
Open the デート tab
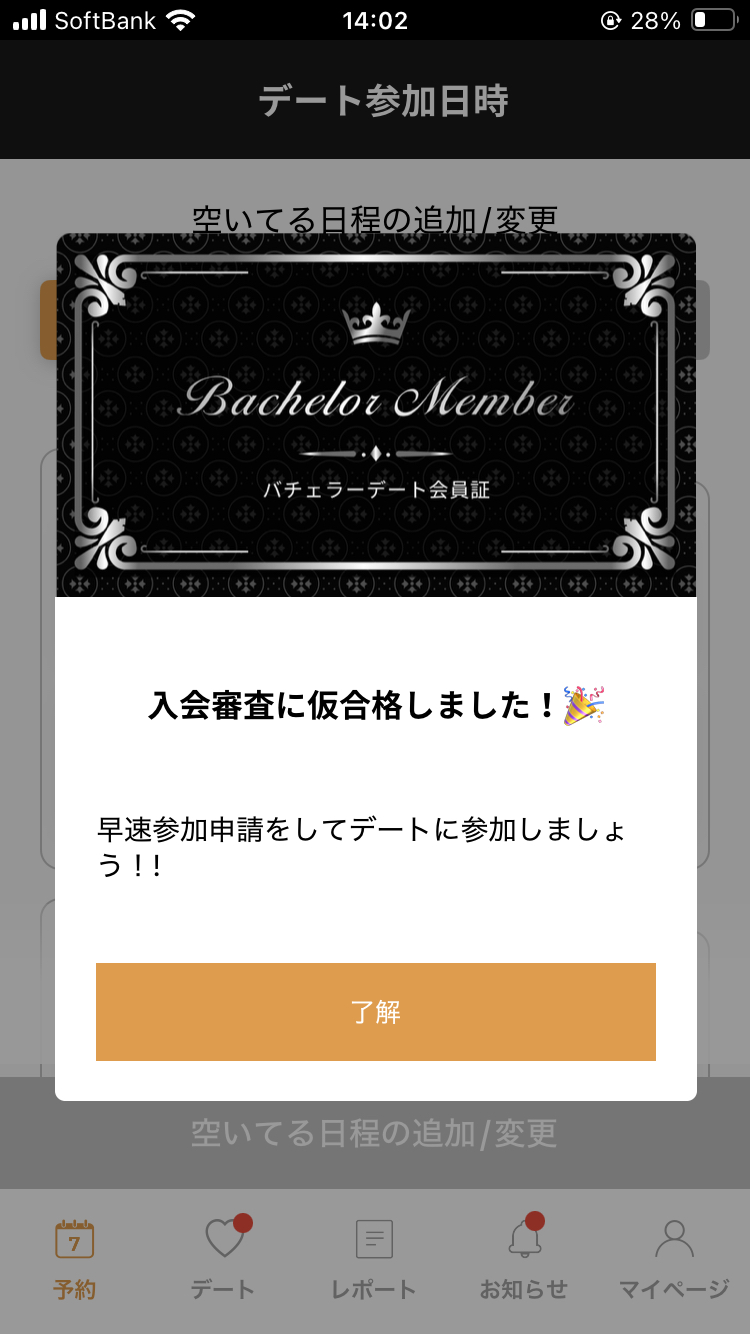tap(224, 1258)
